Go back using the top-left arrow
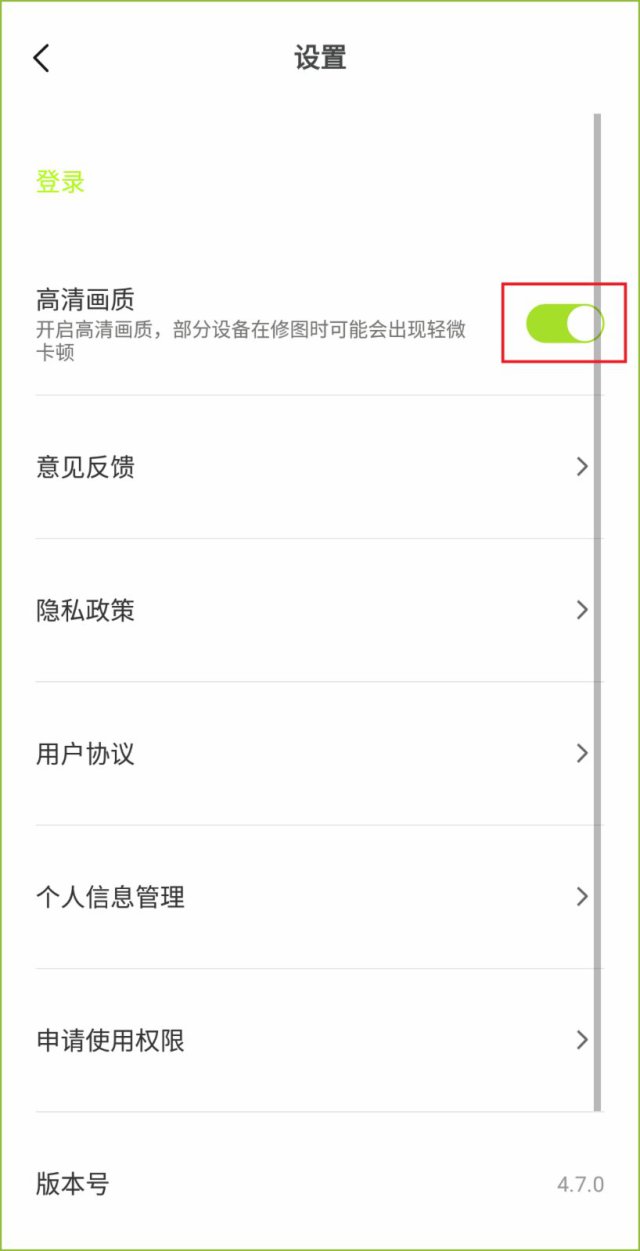The height and width of the screenshot is (1251, 640). (41, 58)
